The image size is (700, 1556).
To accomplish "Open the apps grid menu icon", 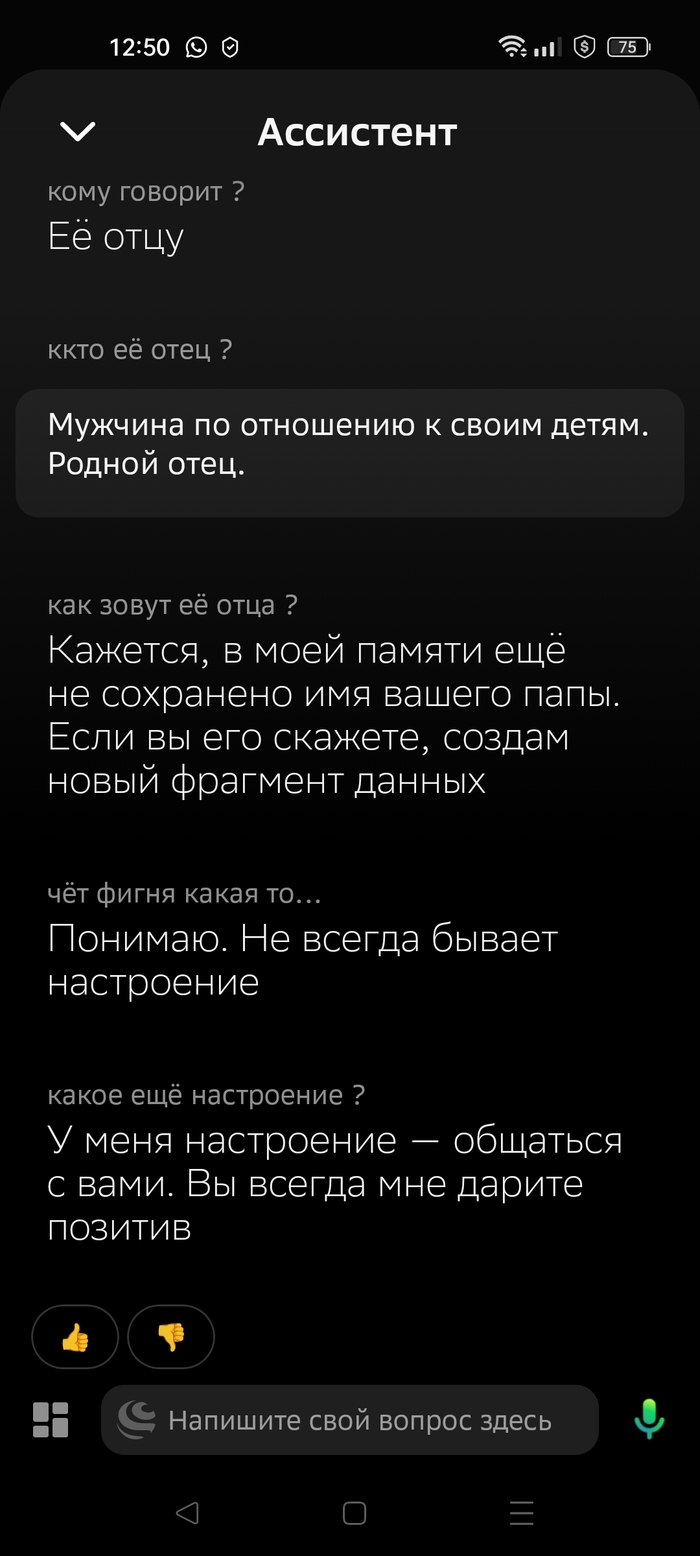I will (x=50, y=1420).
